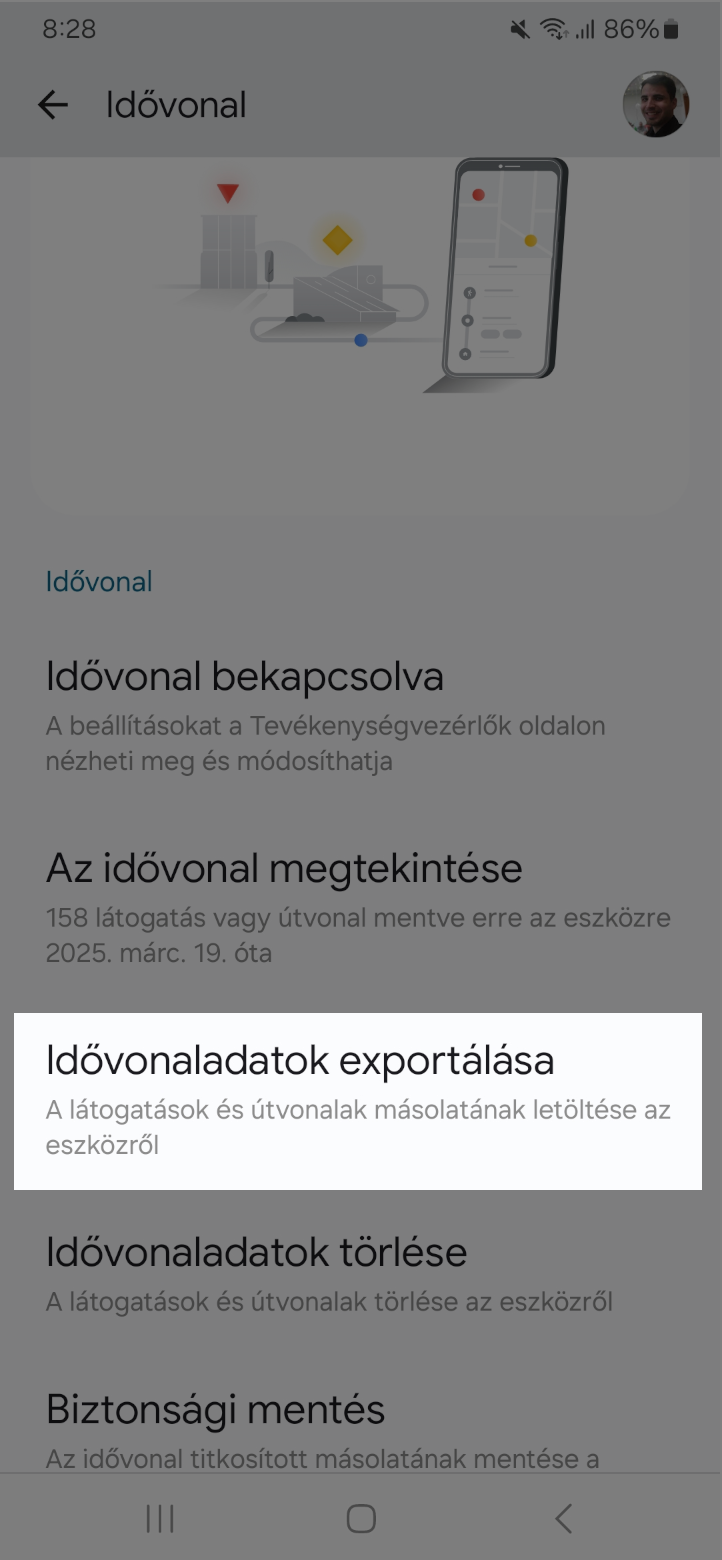Go back using the top arrow
Screen dimensions: 722x1560
pyautogui.click(x=52, y=105)
